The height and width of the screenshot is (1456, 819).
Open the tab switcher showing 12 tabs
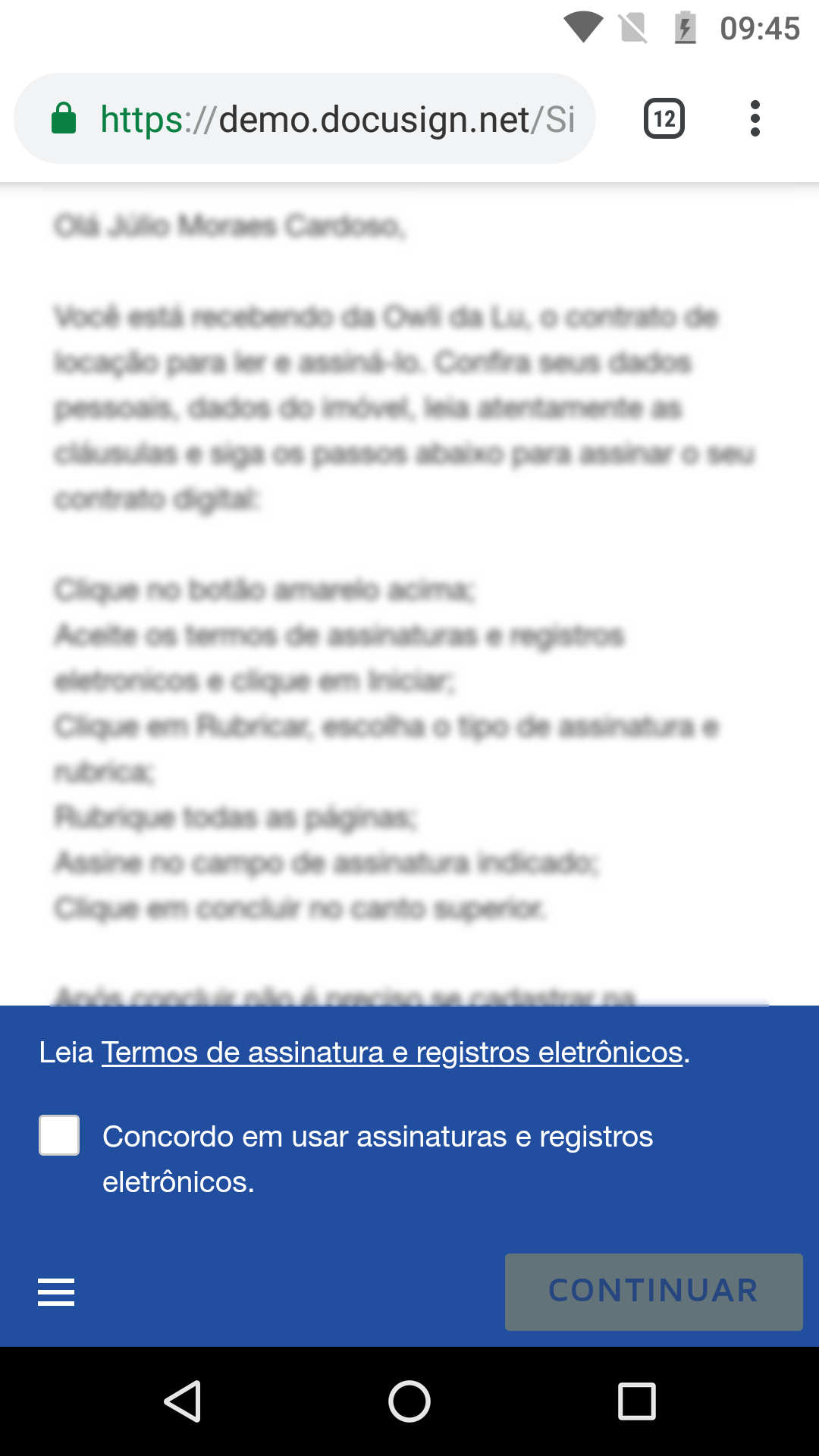[664, 118]
